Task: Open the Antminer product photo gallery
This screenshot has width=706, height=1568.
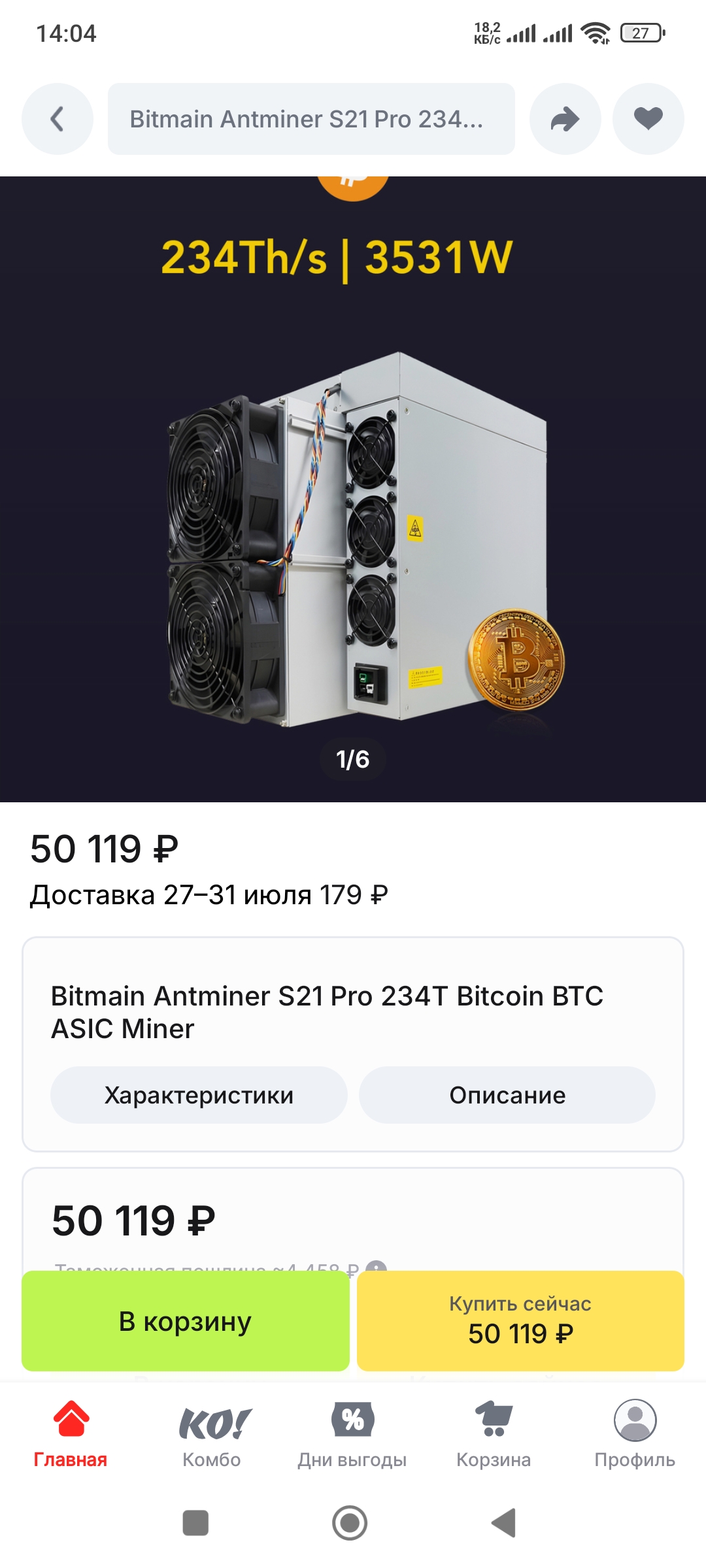Action: (353, 510)
